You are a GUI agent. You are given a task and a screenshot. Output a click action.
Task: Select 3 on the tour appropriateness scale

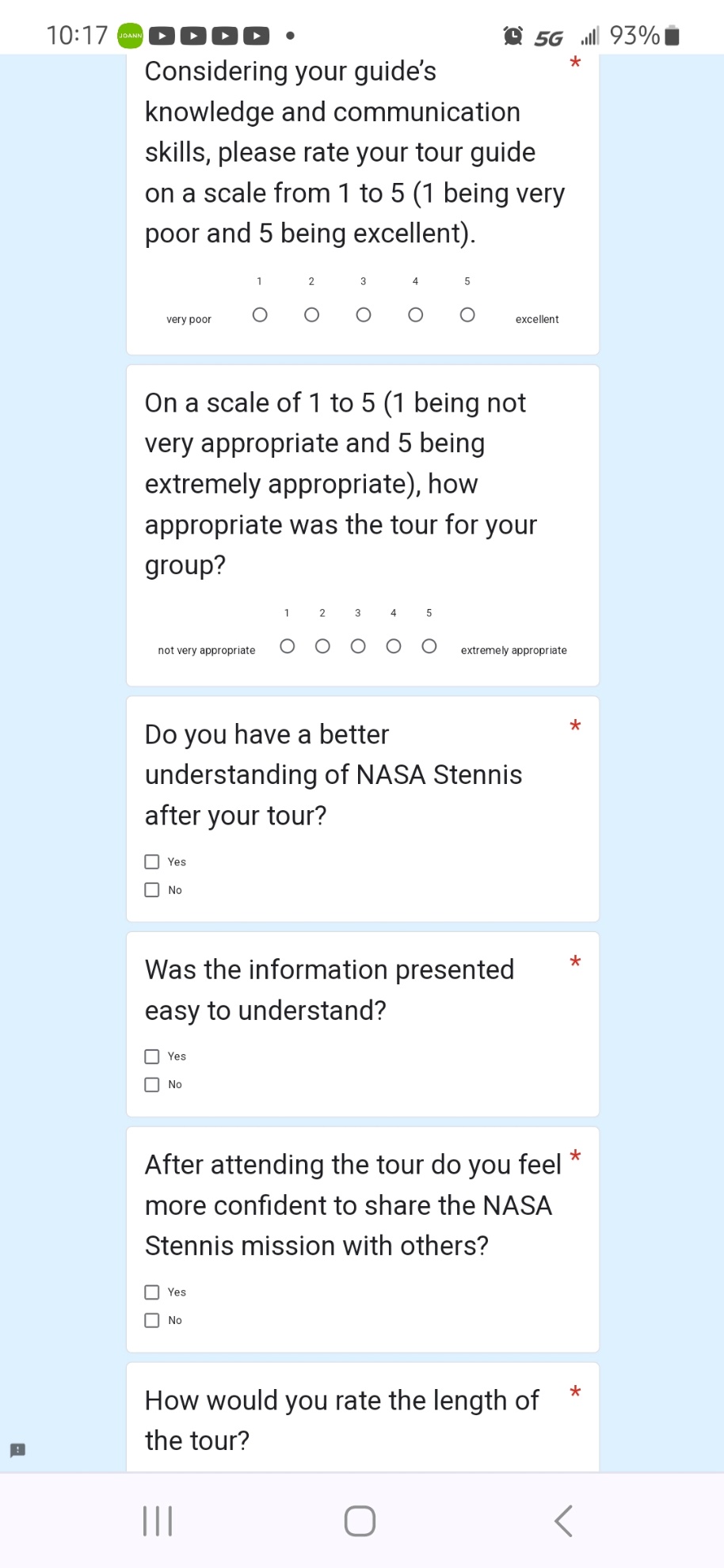pyautogui.click(x=358, y=646)
